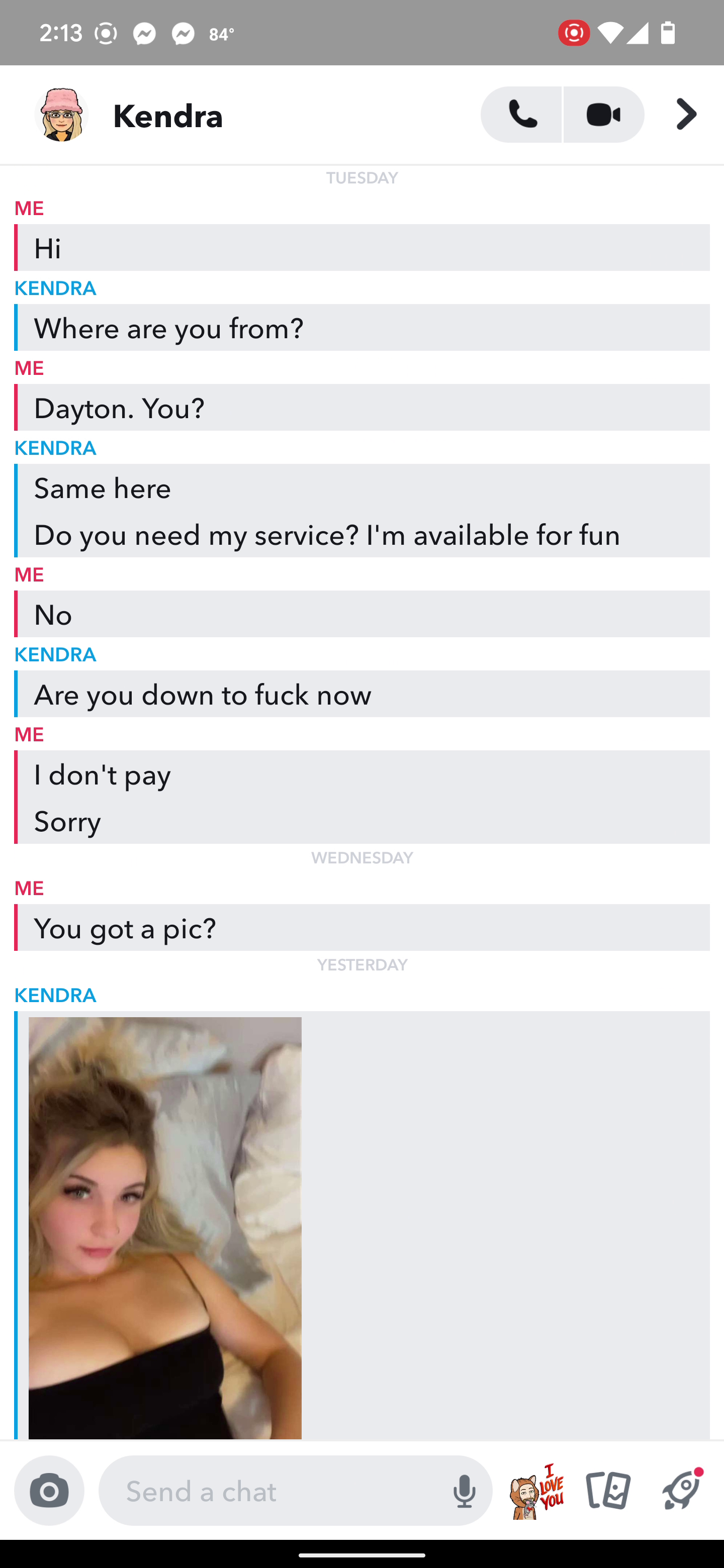Open the camera from the chat bar
Image resolution: width=724 pixels, height=1568 pixels.
pos(49,1490)
